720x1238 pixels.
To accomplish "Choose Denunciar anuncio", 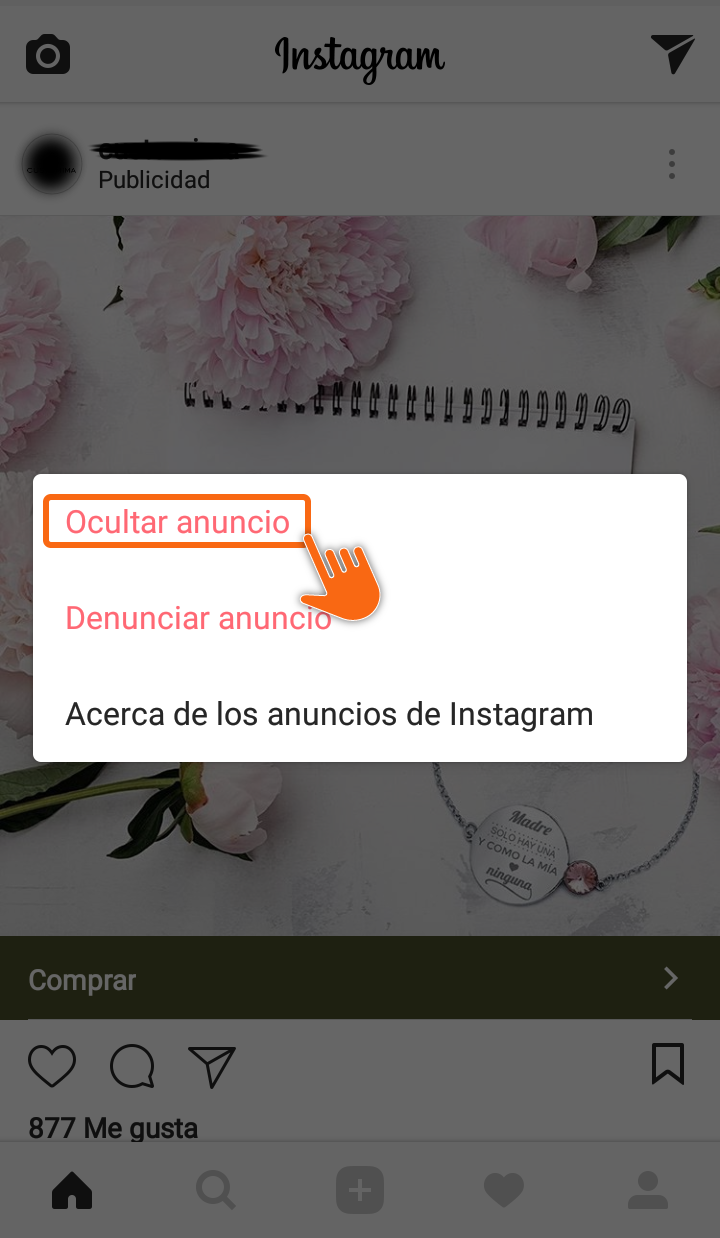I will pos(198,618).
